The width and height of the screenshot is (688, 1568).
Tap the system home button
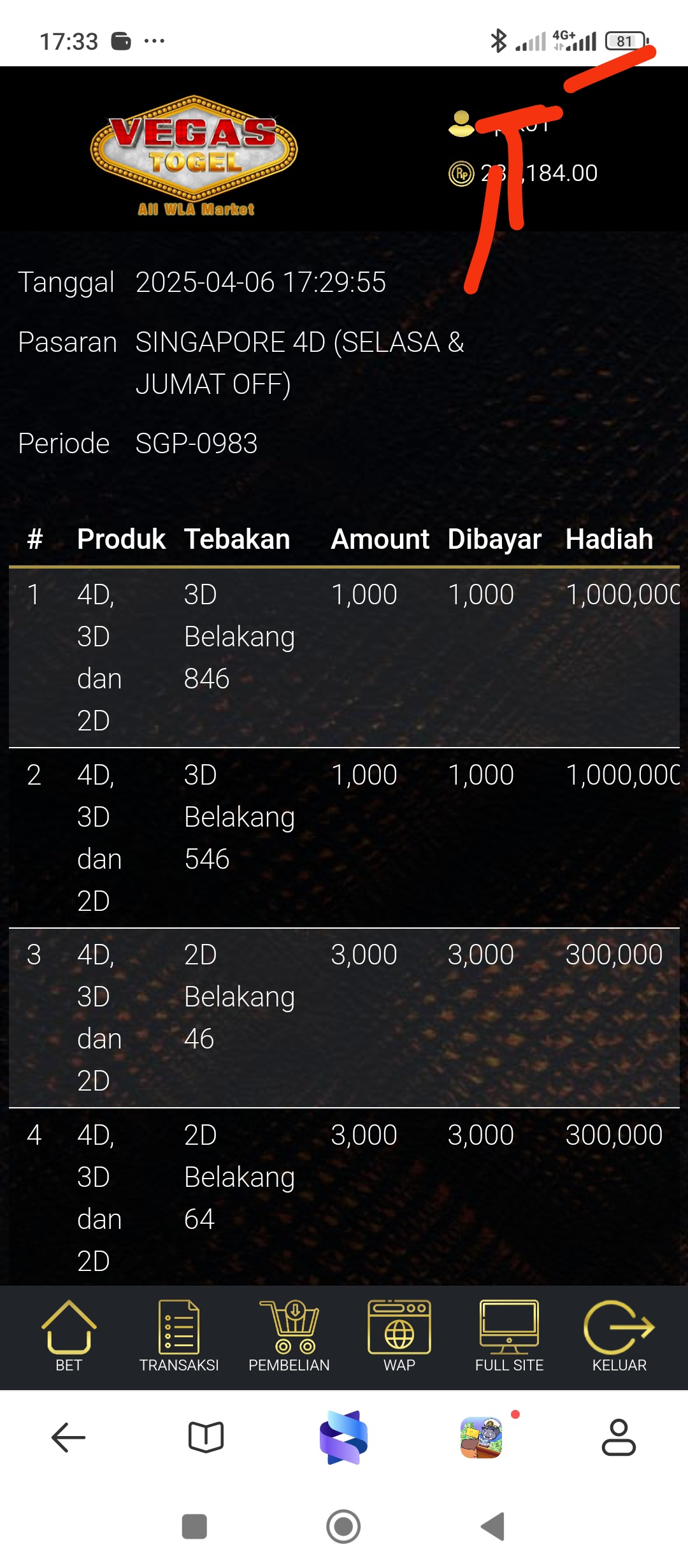pyautogui.click(x=343, y=1527)
